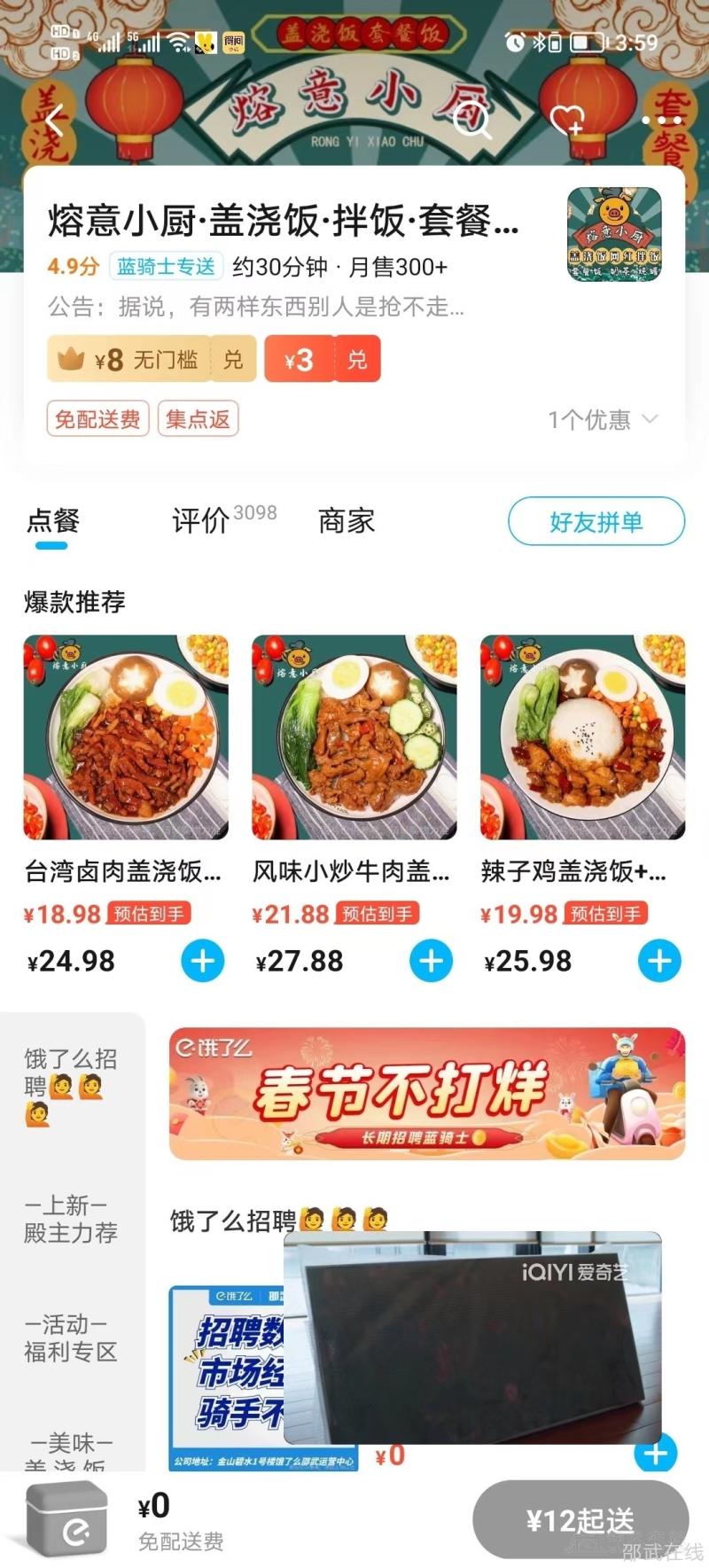Open the iQIYI floating video window

[472, 1338]
